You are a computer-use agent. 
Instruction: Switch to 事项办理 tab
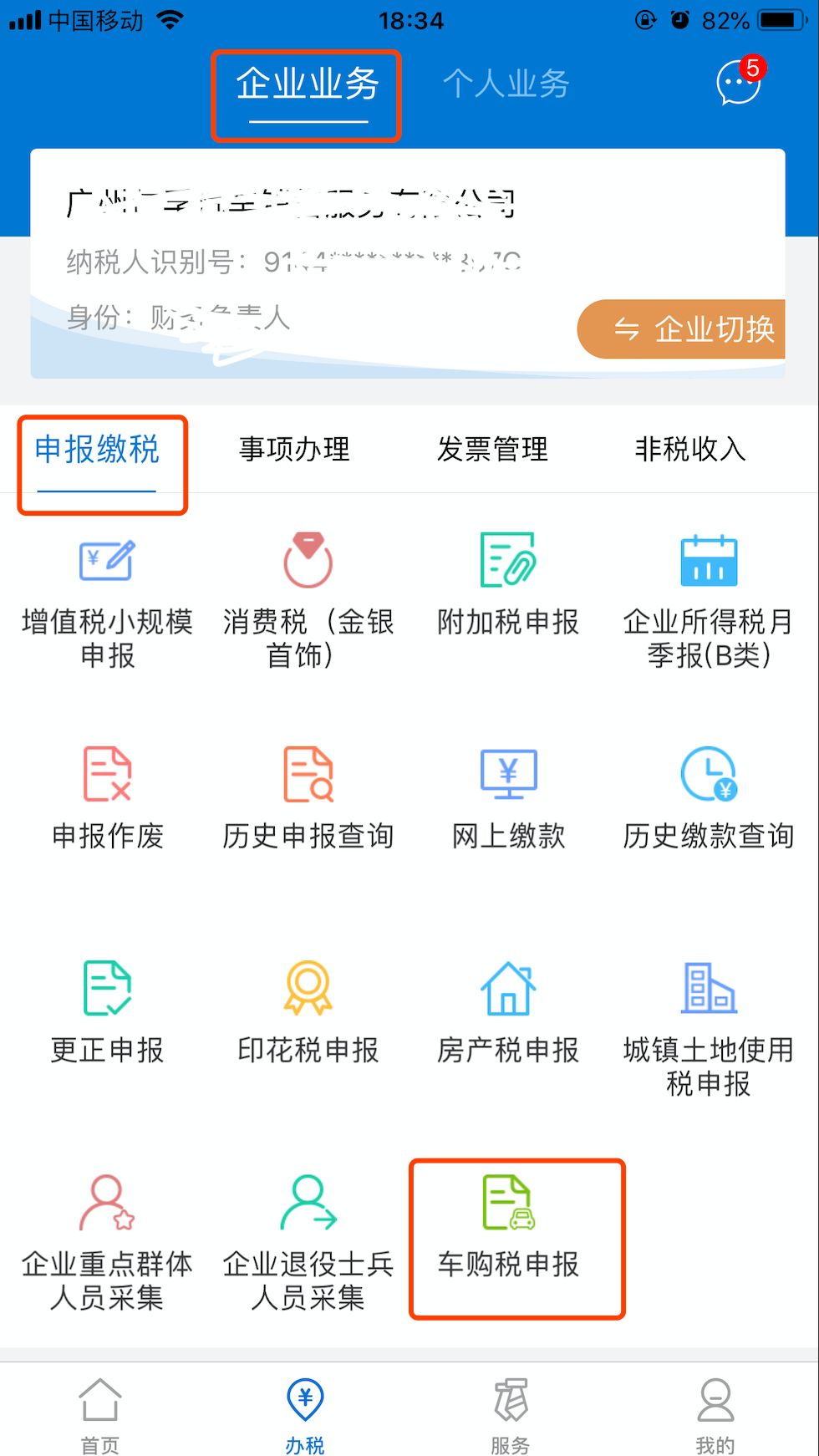[x=294, y=450]
